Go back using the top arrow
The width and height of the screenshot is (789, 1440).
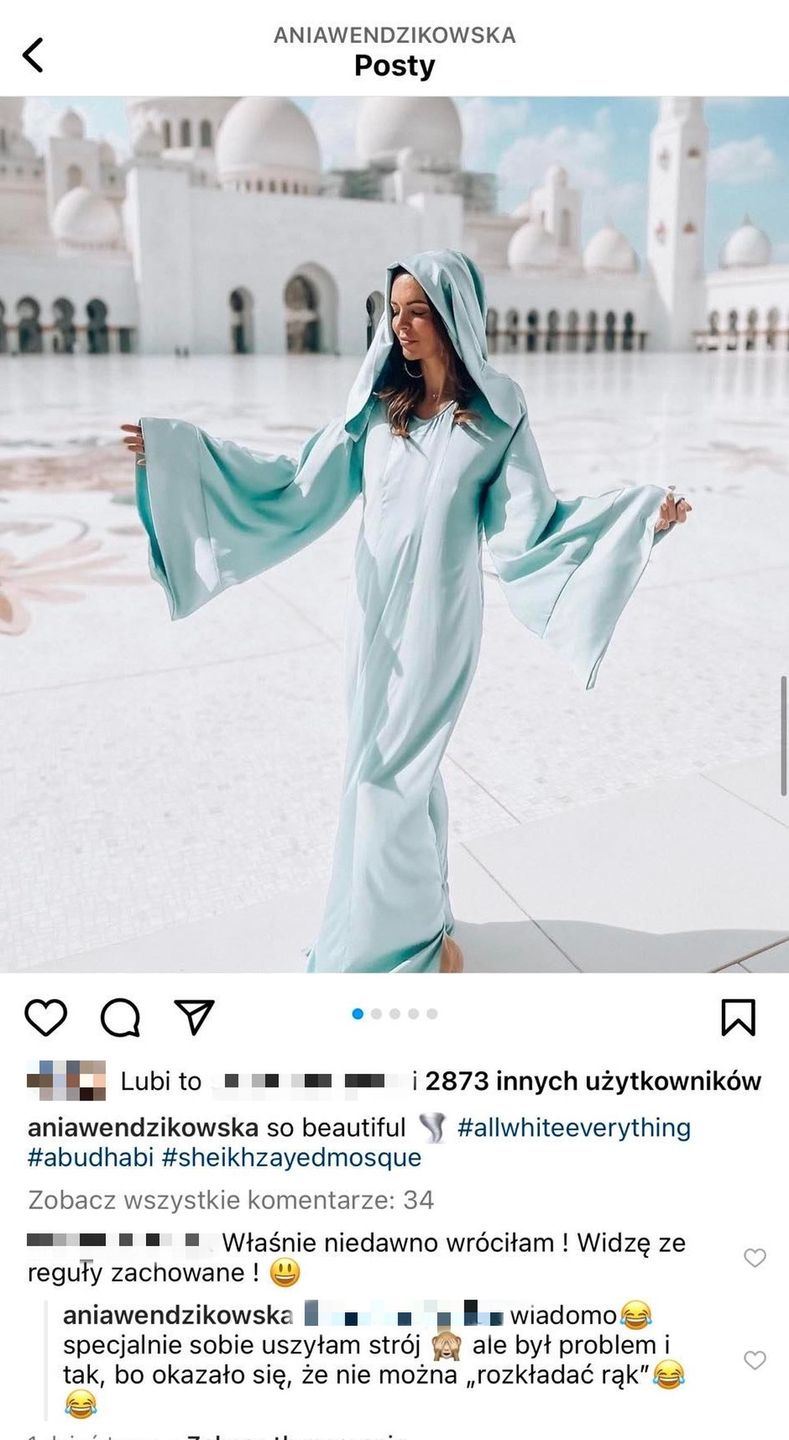click(33, 55)
